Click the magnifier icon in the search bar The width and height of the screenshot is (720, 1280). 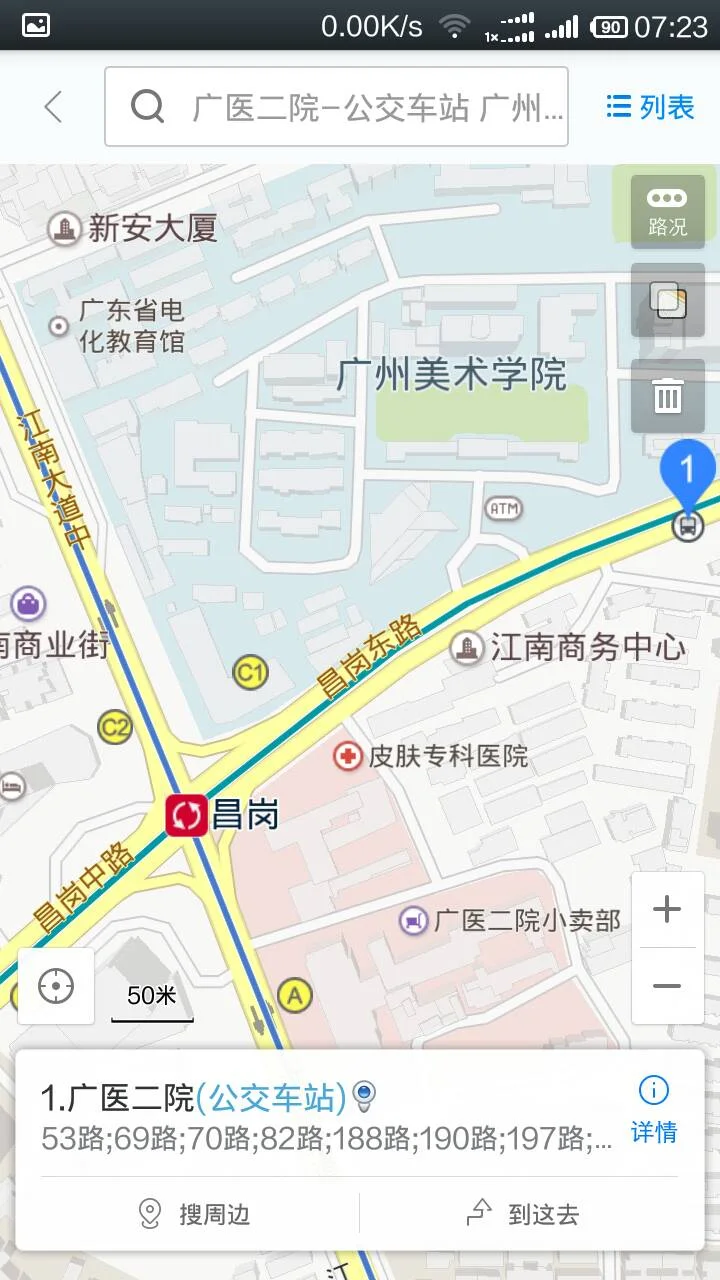pyautogui.click(x=147, y=106)
